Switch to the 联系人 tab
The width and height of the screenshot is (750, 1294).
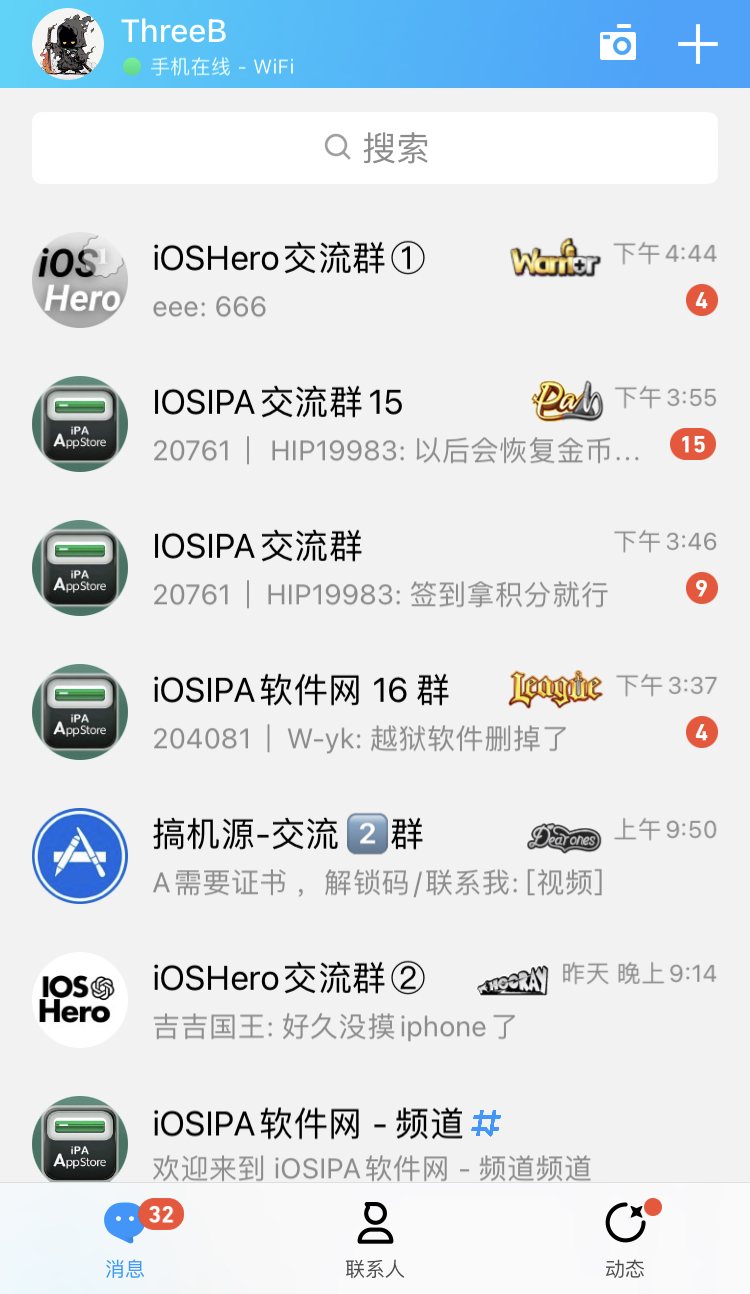(x=375, y=1240)
